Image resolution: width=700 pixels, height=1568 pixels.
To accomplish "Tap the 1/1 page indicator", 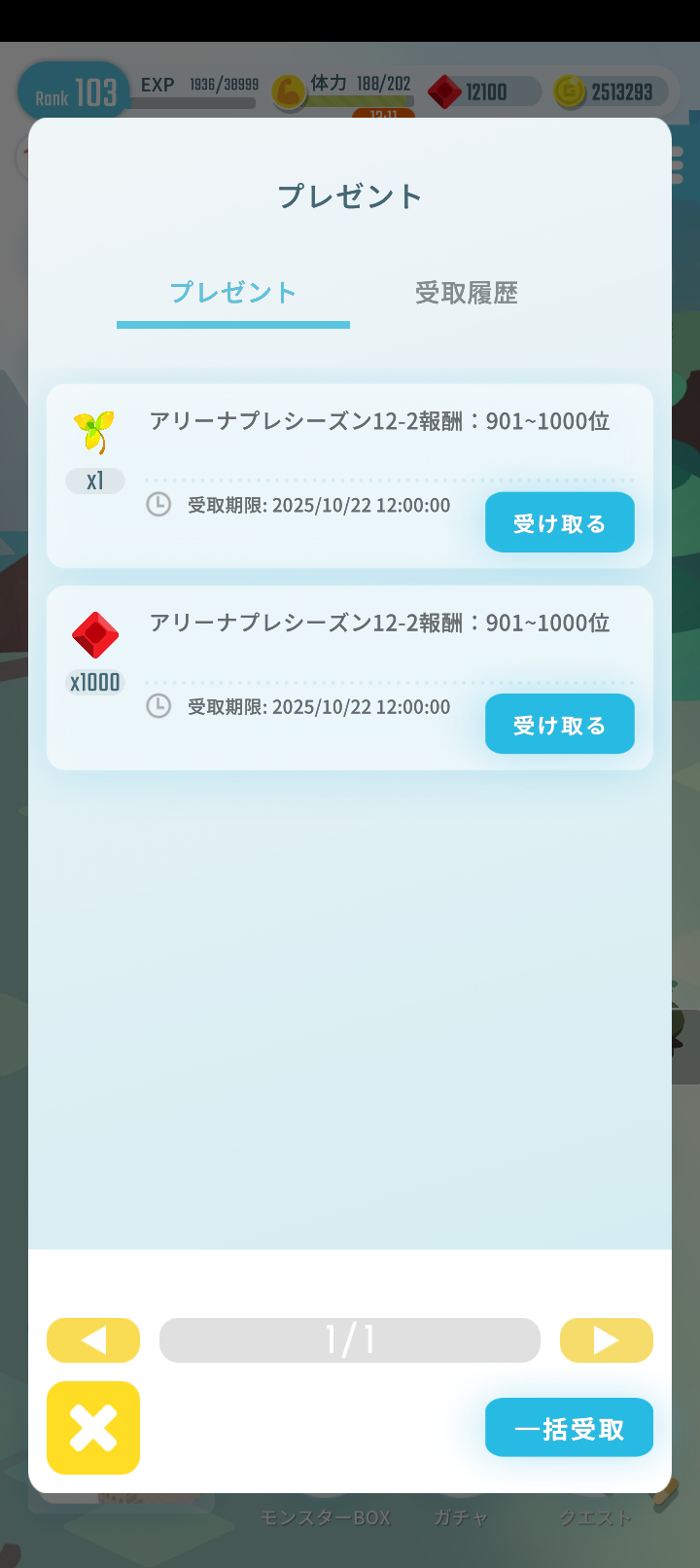I will click(350, 1339).
